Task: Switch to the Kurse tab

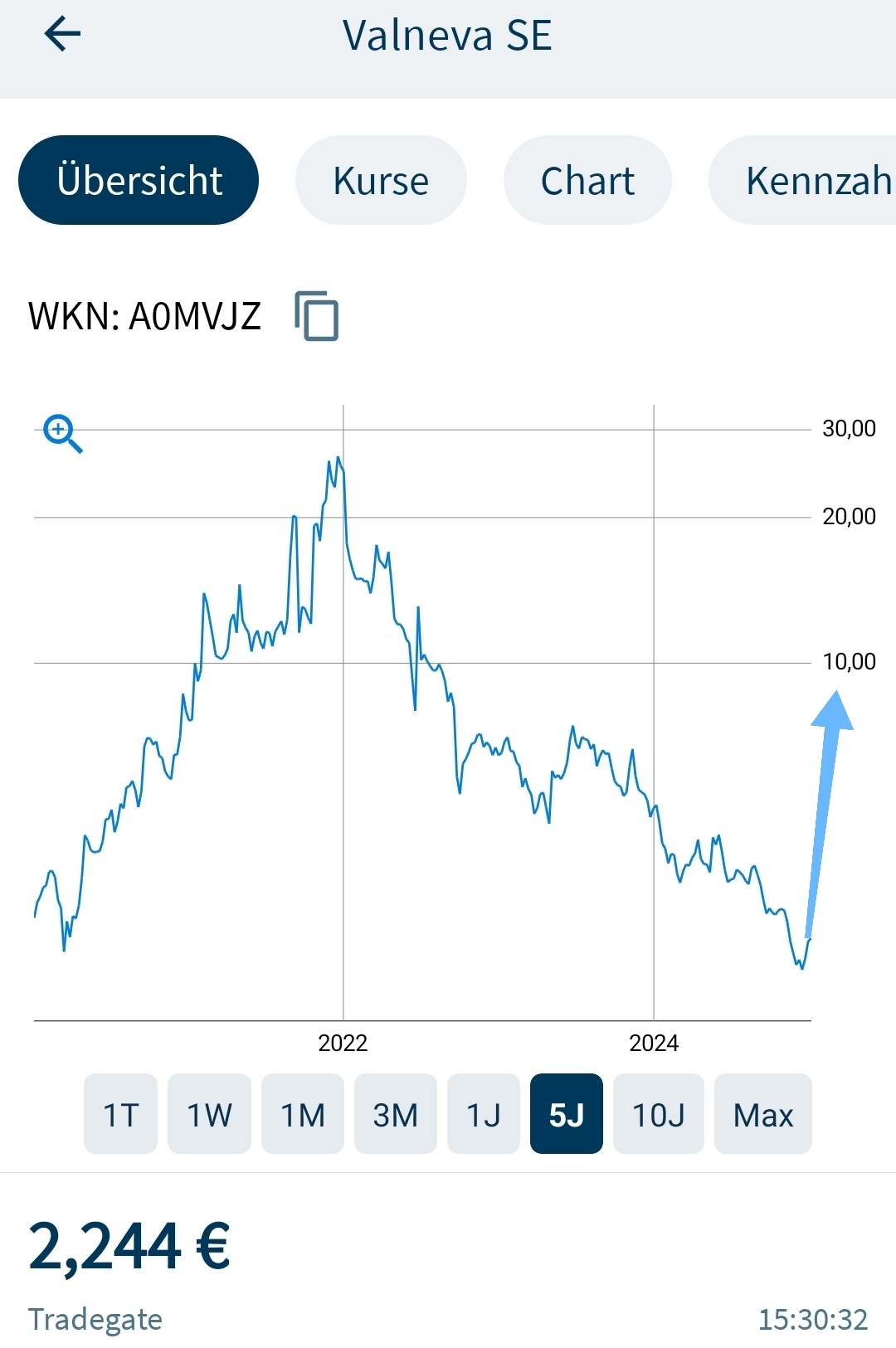Action: click(381, 181)
